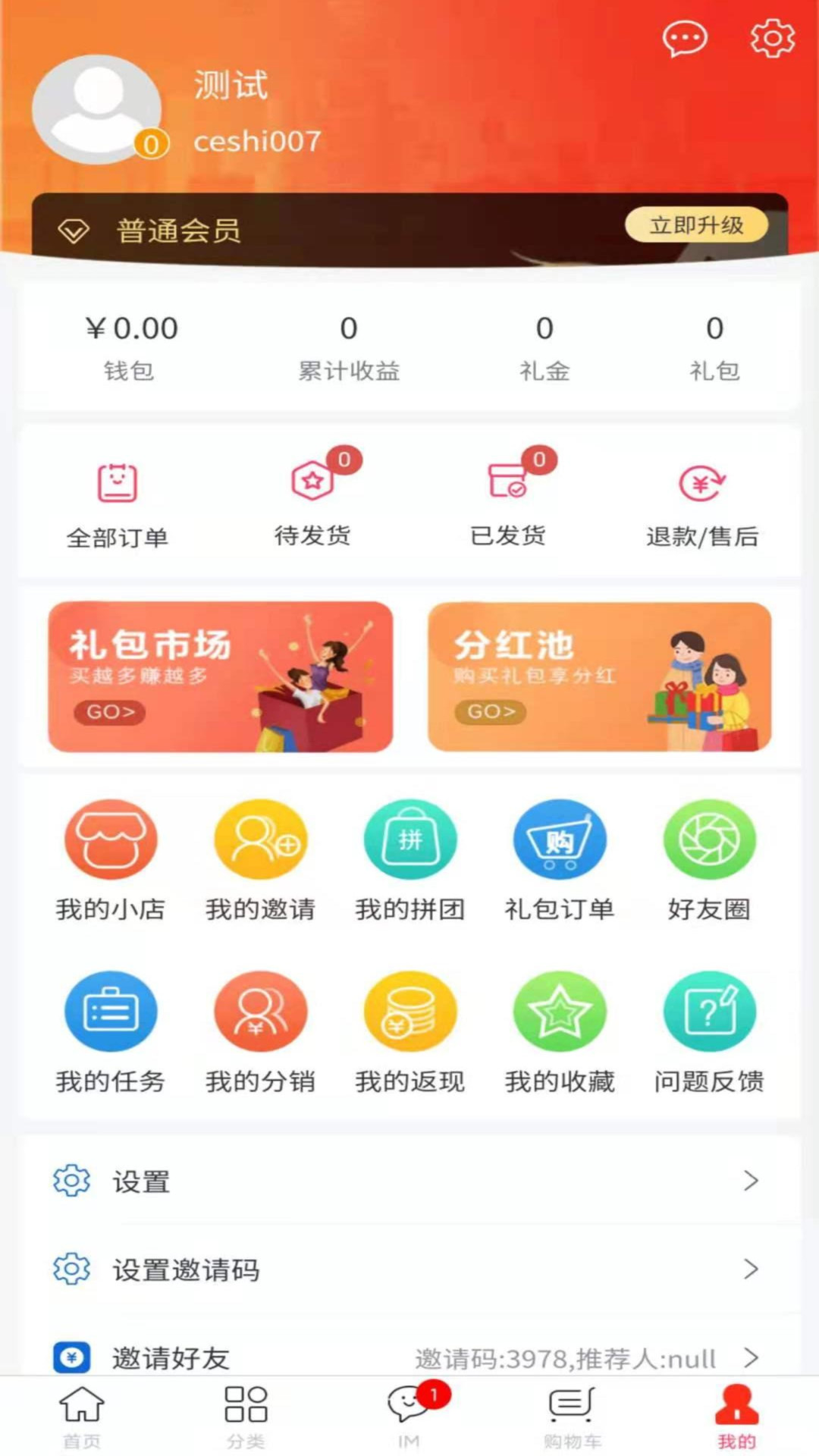Expand the 设置 settings row
The width and height of the screenshot is (819, 1456).
[409, 1181]
